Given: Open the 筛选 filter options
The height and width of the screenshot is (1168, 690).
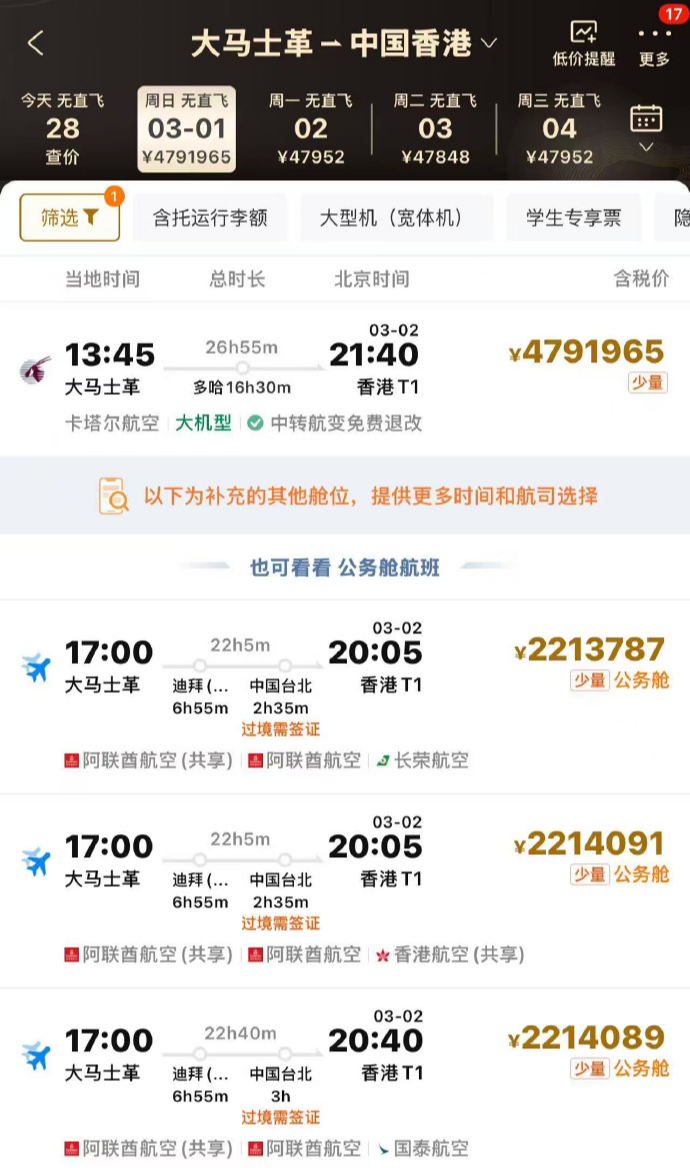Looking at the screenshot, I should pos(69,217).
